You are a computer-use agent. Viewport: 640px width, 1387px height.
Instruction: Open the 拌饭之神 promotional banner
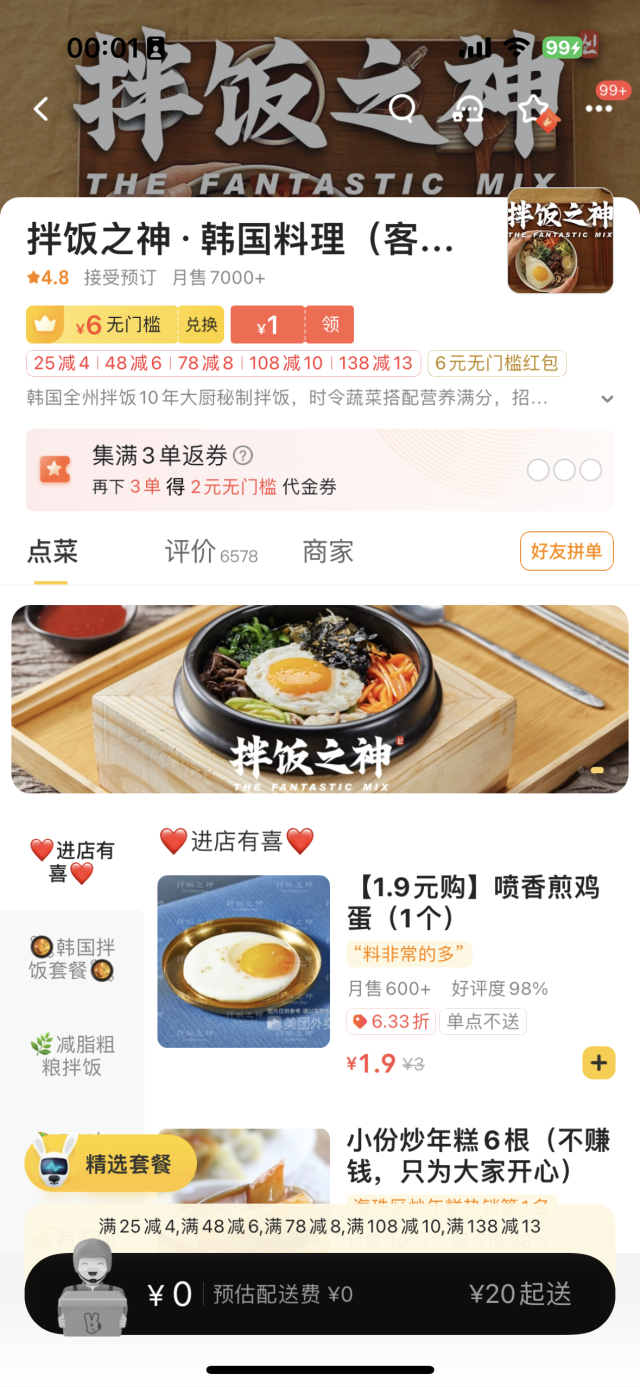tap(320, 698)
